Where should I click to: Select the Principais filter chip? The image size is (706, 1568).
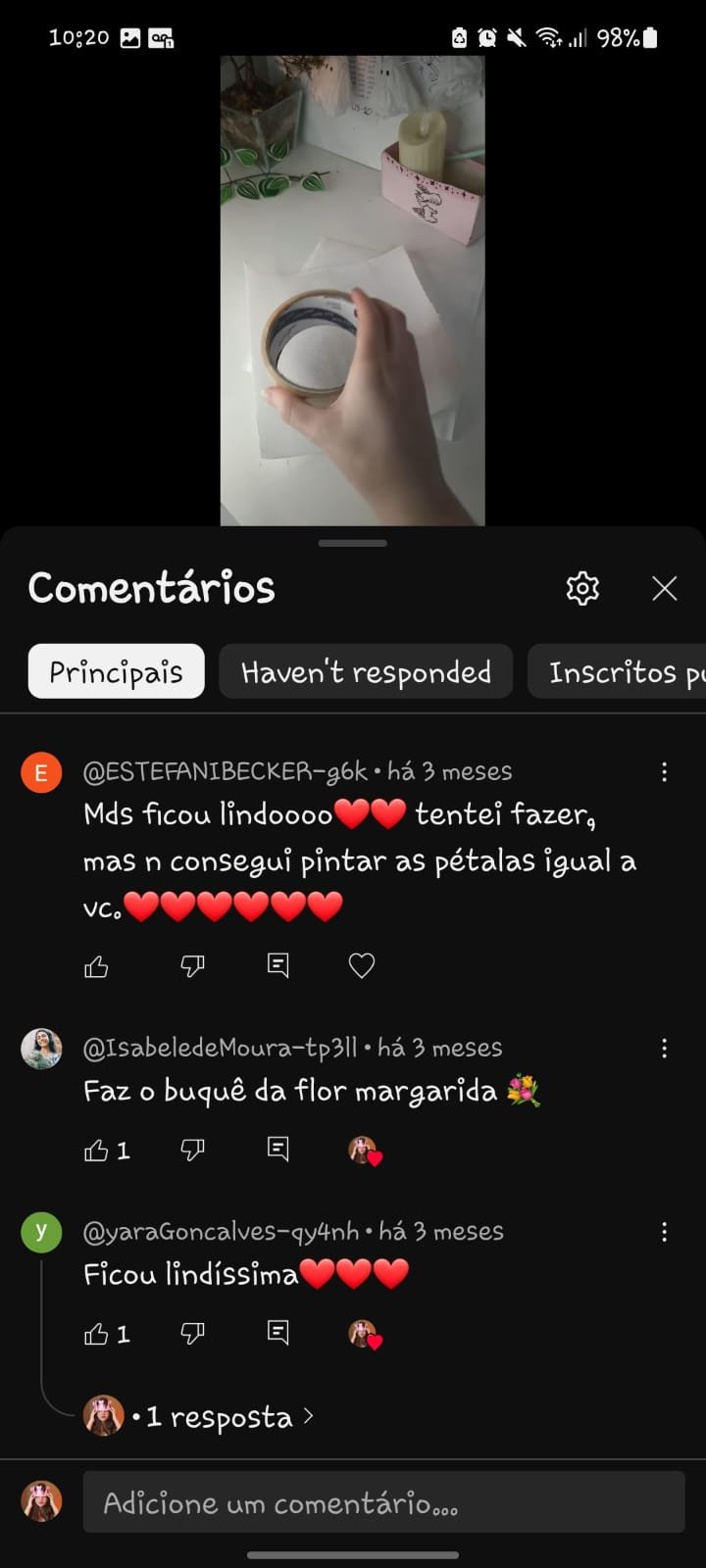click(x=116, y=671)
